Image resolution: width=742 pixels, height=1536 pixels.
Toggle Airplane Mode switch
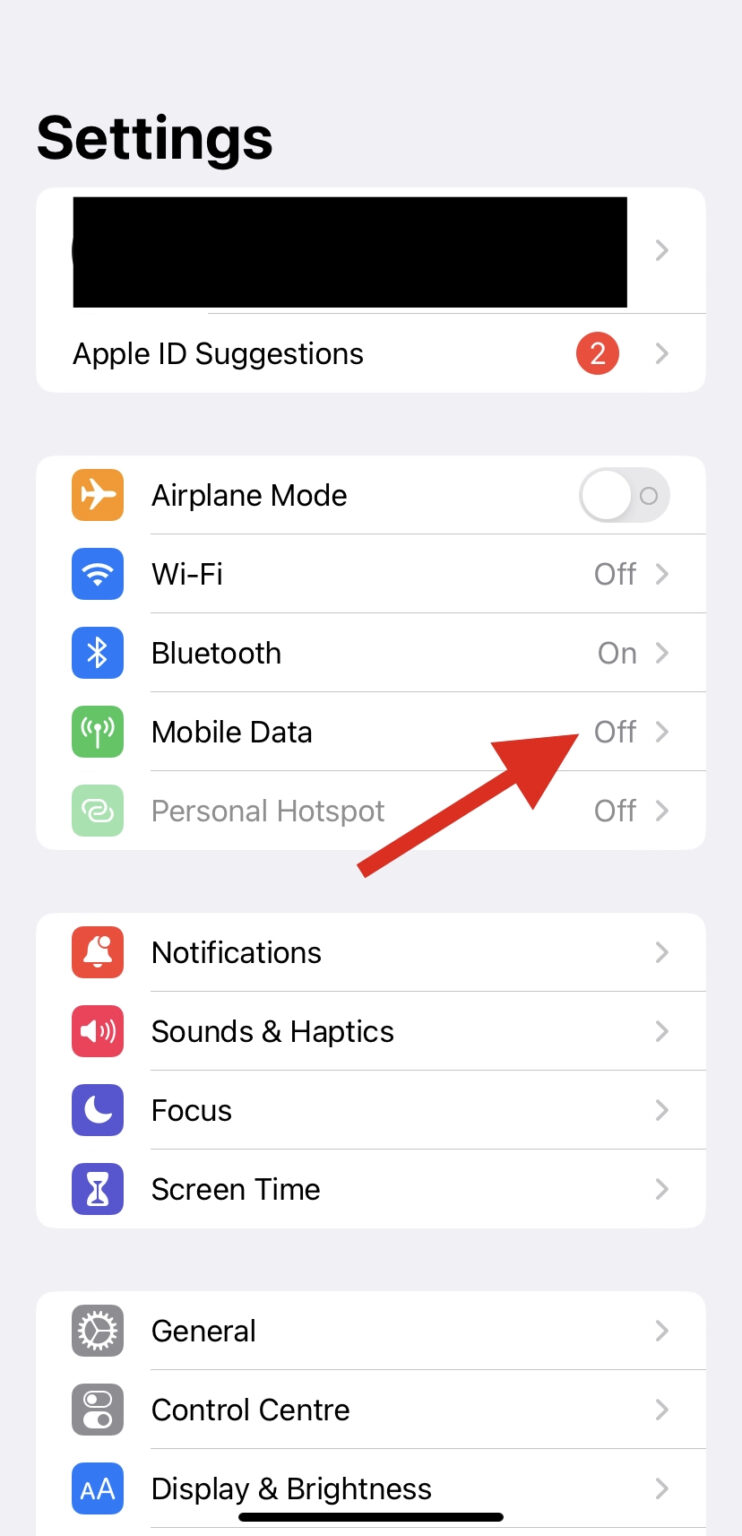coord(624,495)
